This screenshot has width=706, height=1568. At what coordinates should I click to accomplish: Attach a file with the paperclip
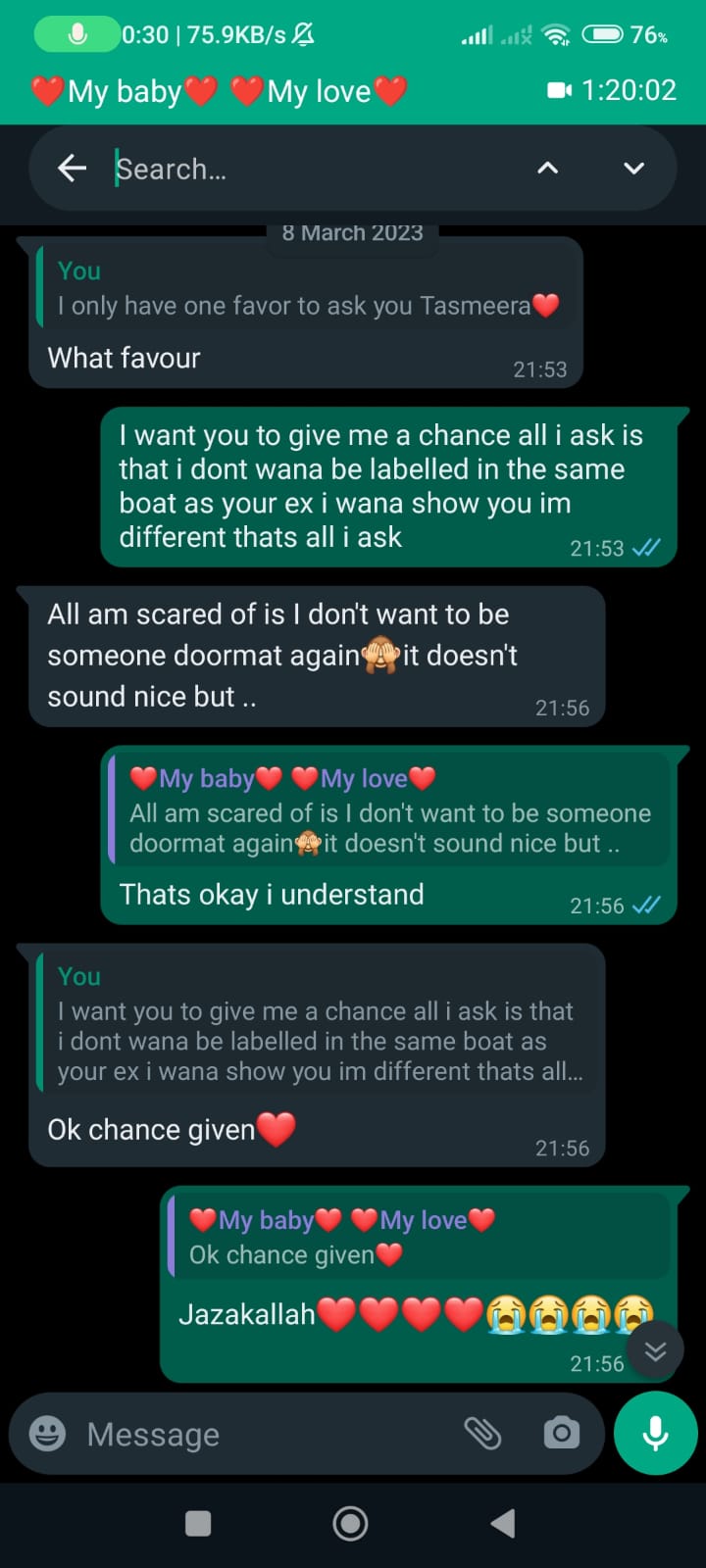[482, 1434]
